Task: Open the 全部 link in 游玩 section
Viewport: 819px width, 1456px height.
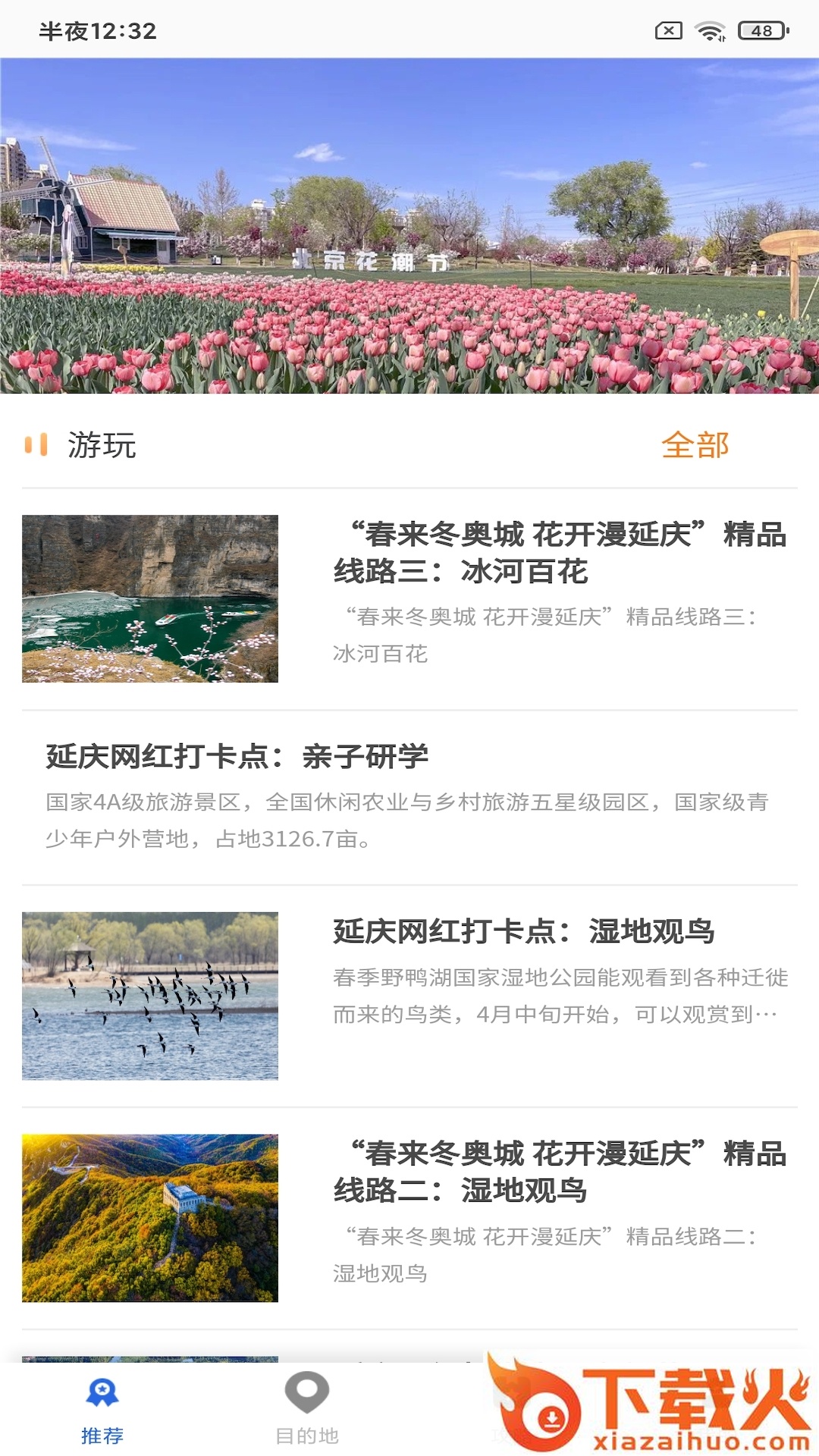Action: [695, 445]
